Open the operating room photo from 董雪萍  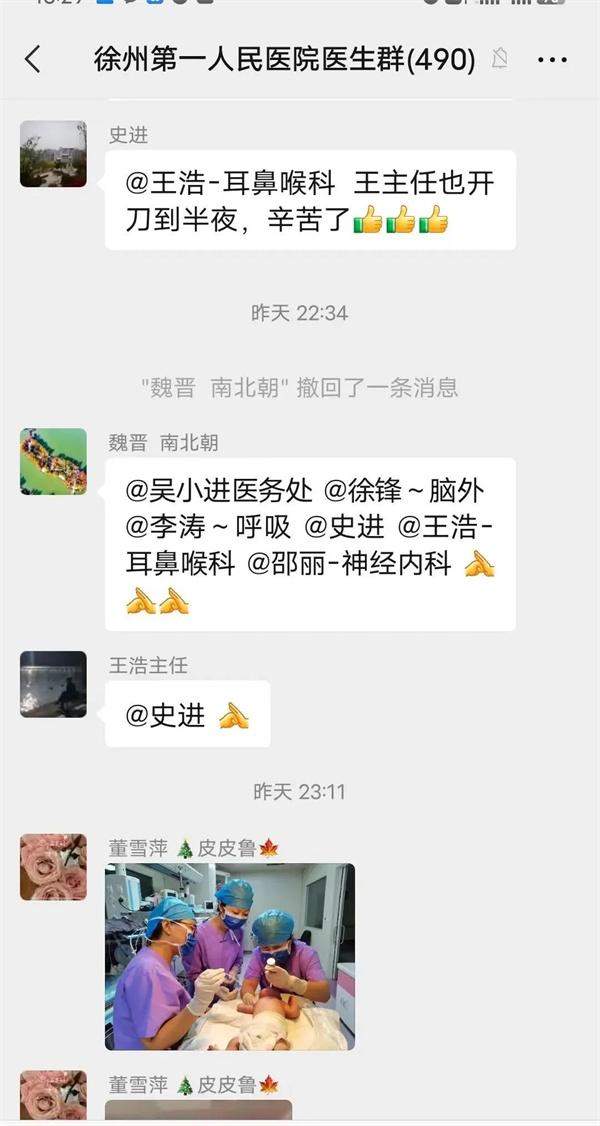[x=230, y=957]
